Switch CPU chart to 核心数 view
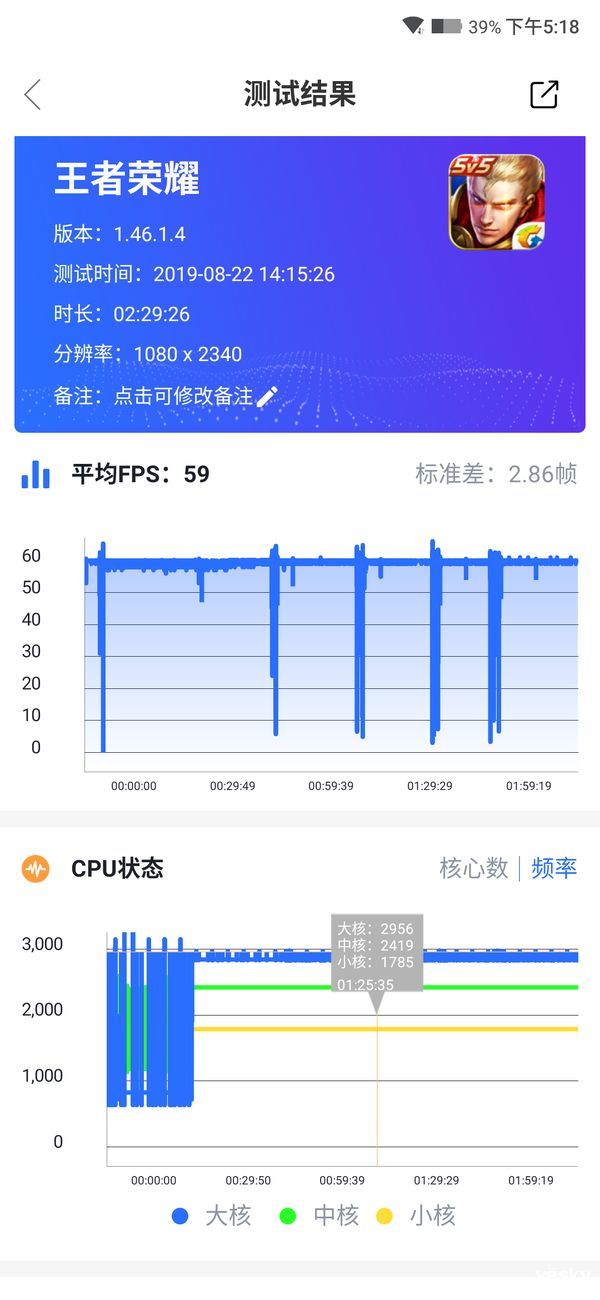This screenshot has height=1300, width=600. click(474, 868)
